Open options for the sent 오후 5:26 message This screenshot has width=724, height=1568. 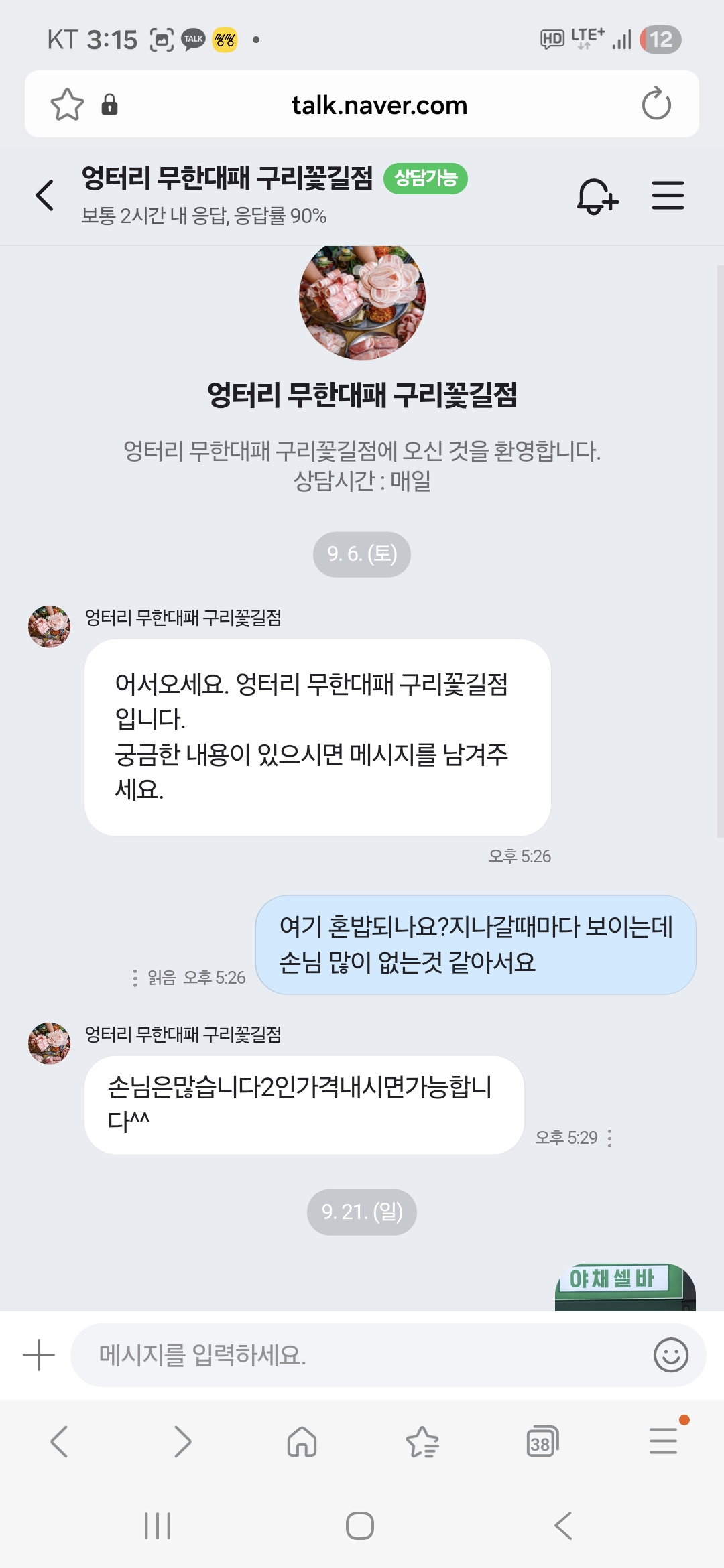[135, 978]
